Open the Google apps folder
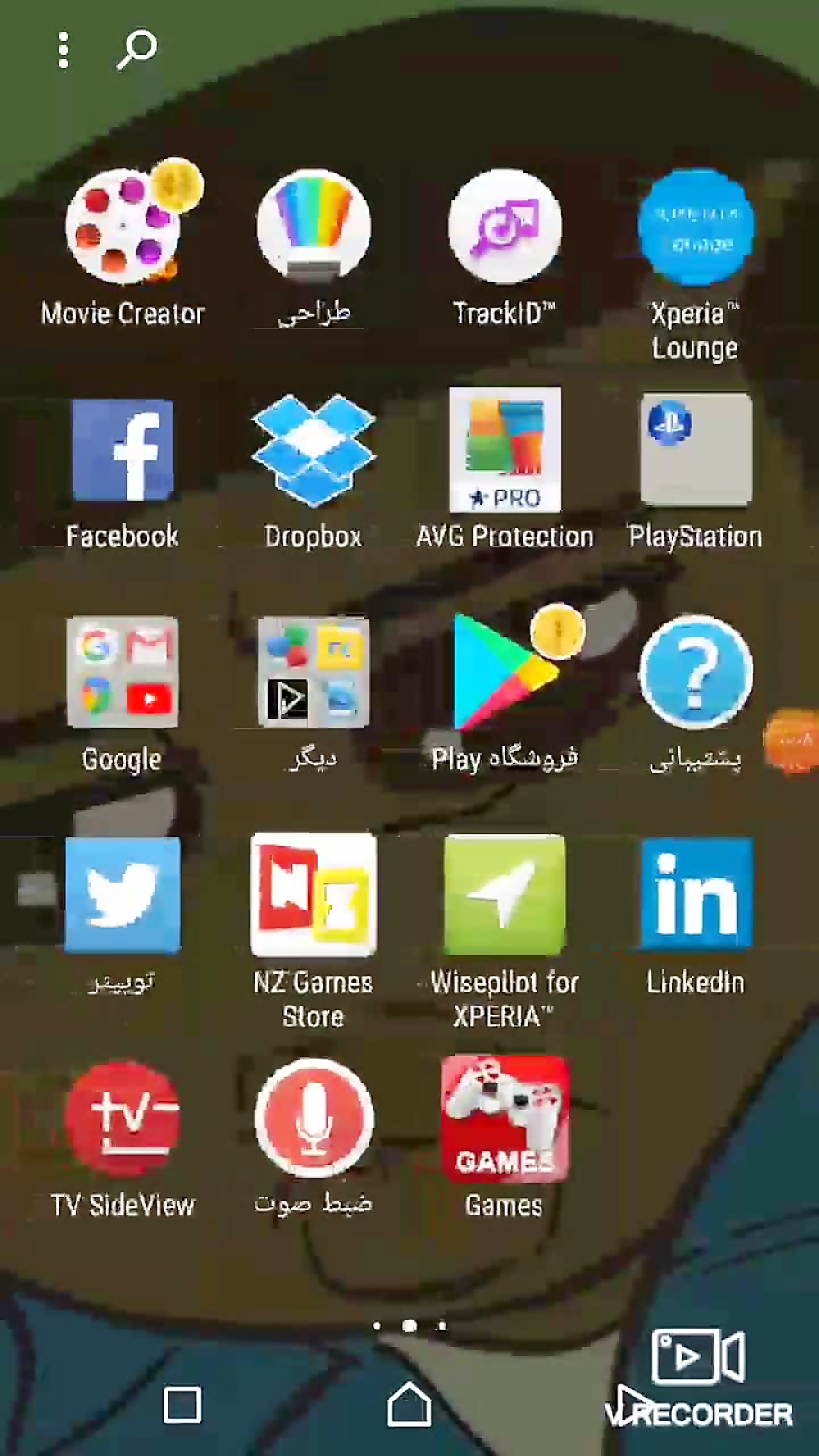Screen dimensions: 819x1456 coord(123,673)
